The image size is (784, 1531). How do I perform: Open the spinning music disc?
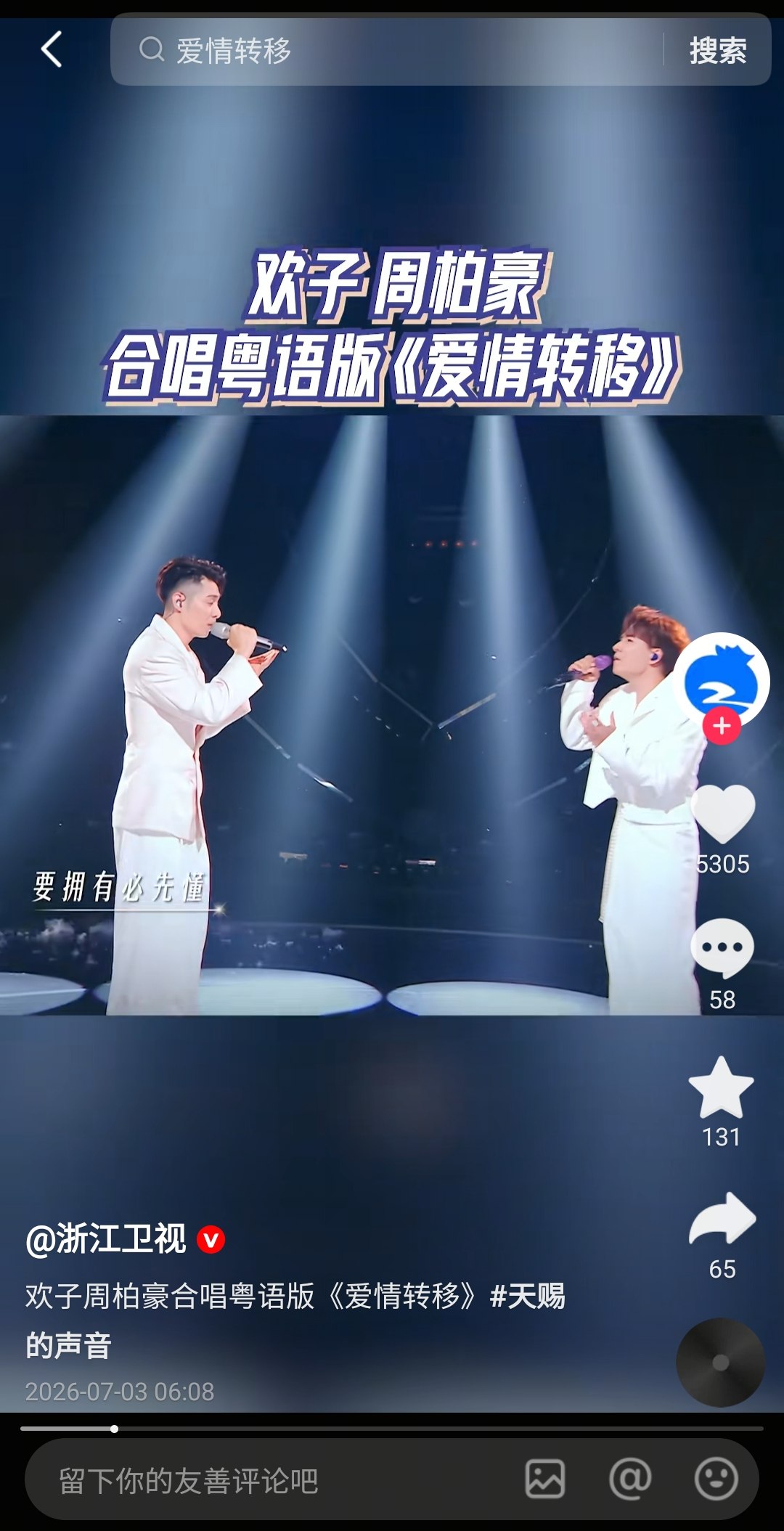coord(720,1363)
